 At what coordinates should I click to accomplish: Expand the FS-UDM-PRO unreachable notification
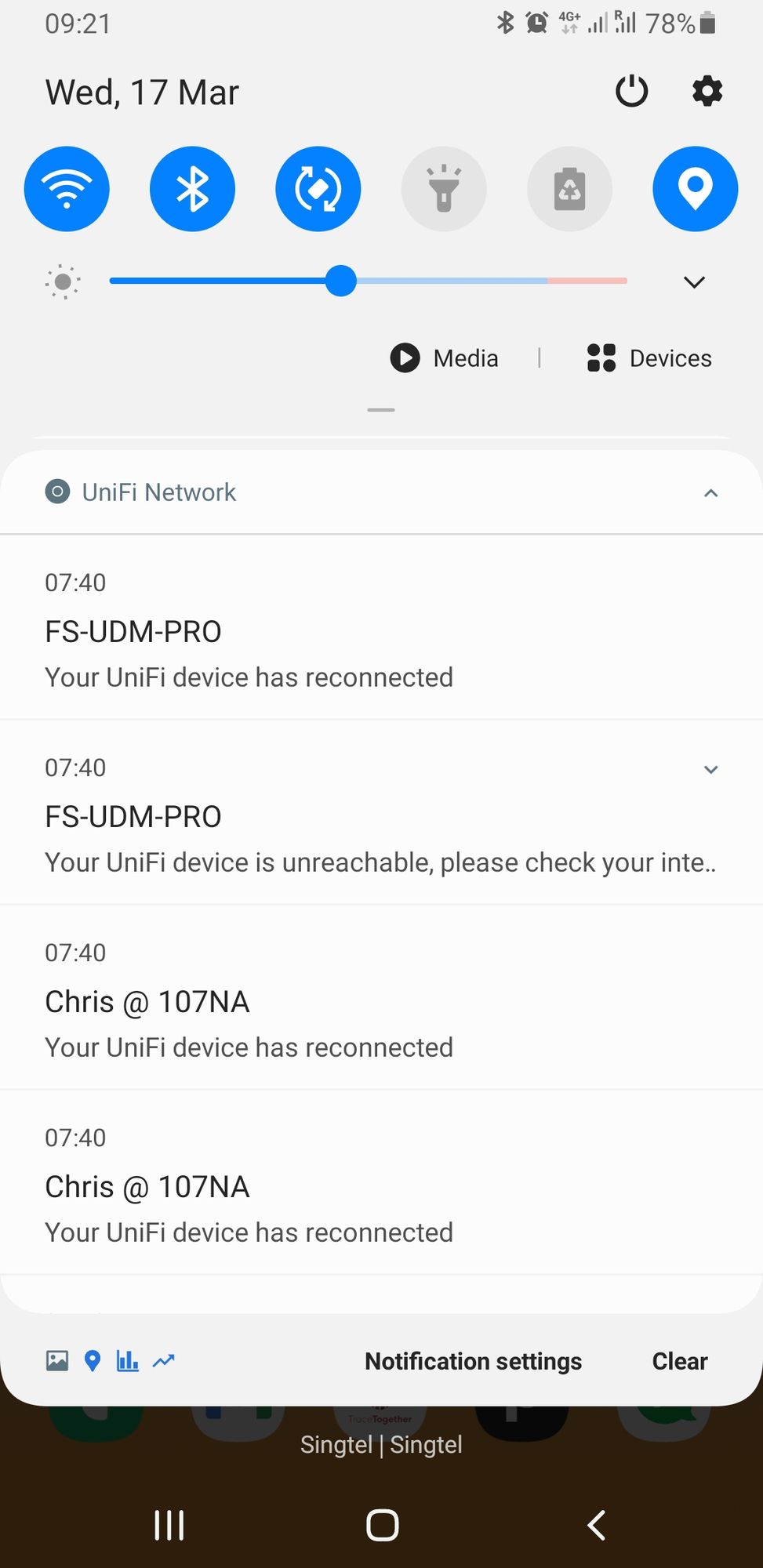click(710, 770)
